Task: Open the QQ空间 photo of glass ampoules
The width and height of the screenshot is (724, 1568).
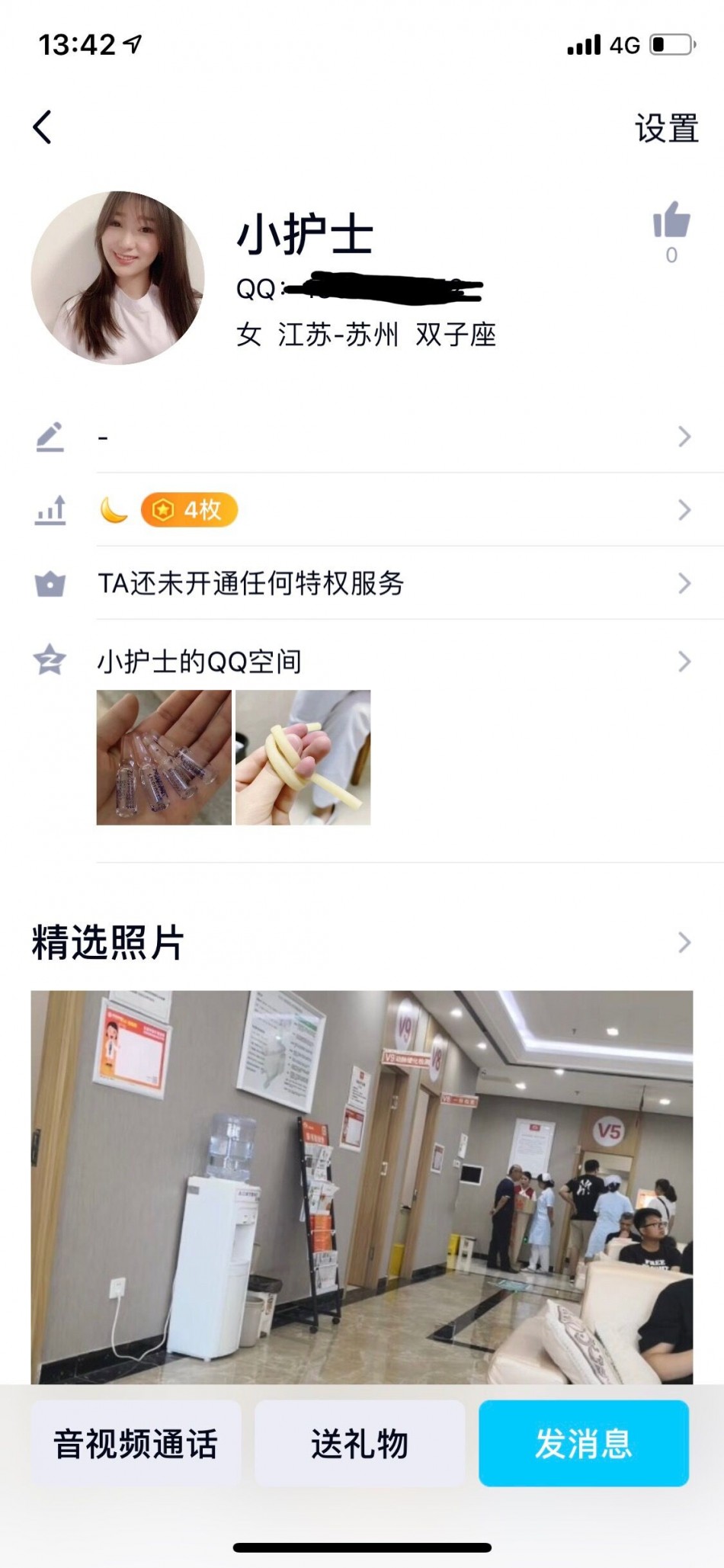Action: (164, 758)
